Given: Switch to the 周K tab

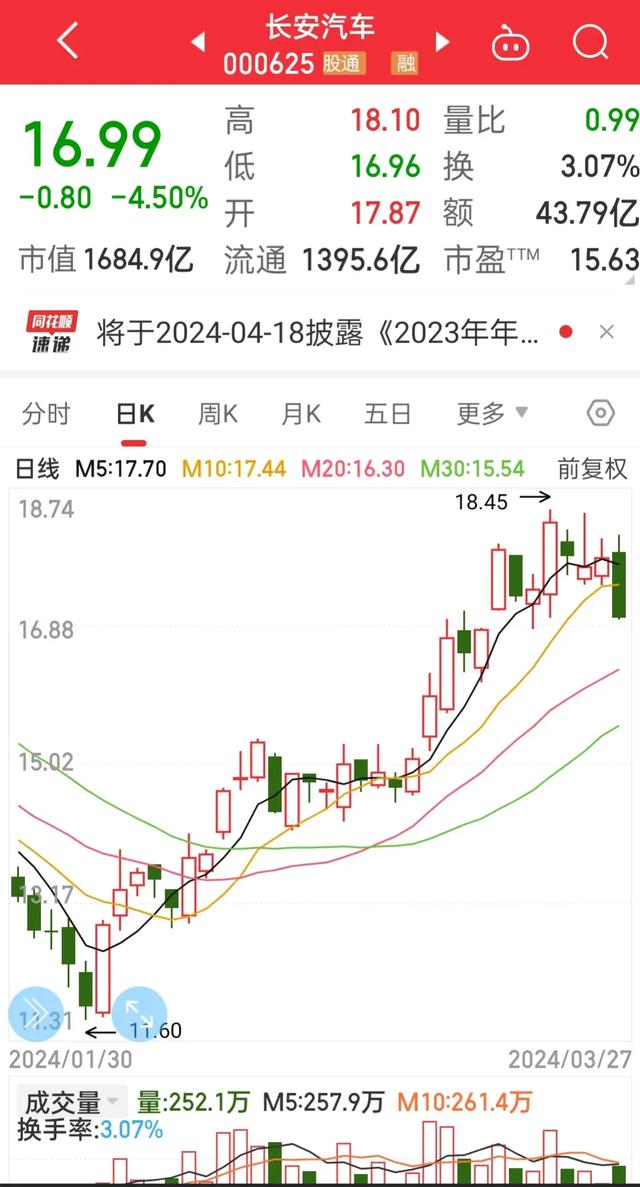Looking at the screenshot, I should click(217, 414).
